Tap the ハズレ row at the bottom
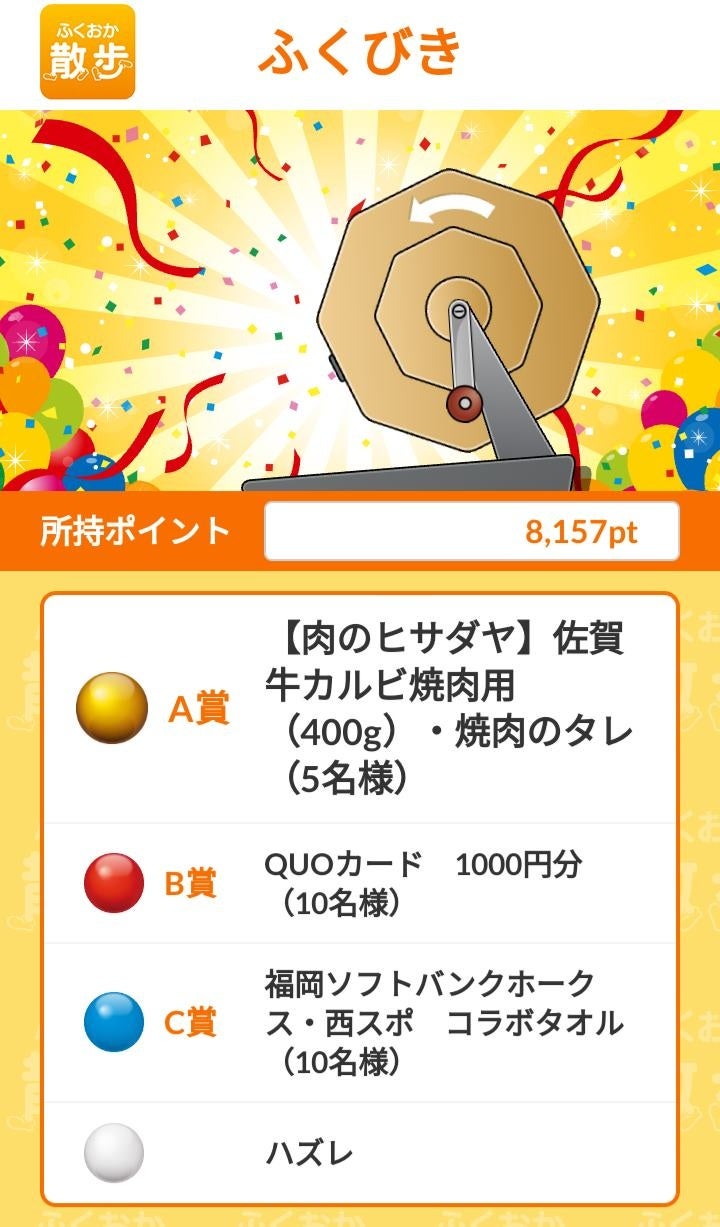The height and width of the screenshot is (1227, 720). 360,1152
